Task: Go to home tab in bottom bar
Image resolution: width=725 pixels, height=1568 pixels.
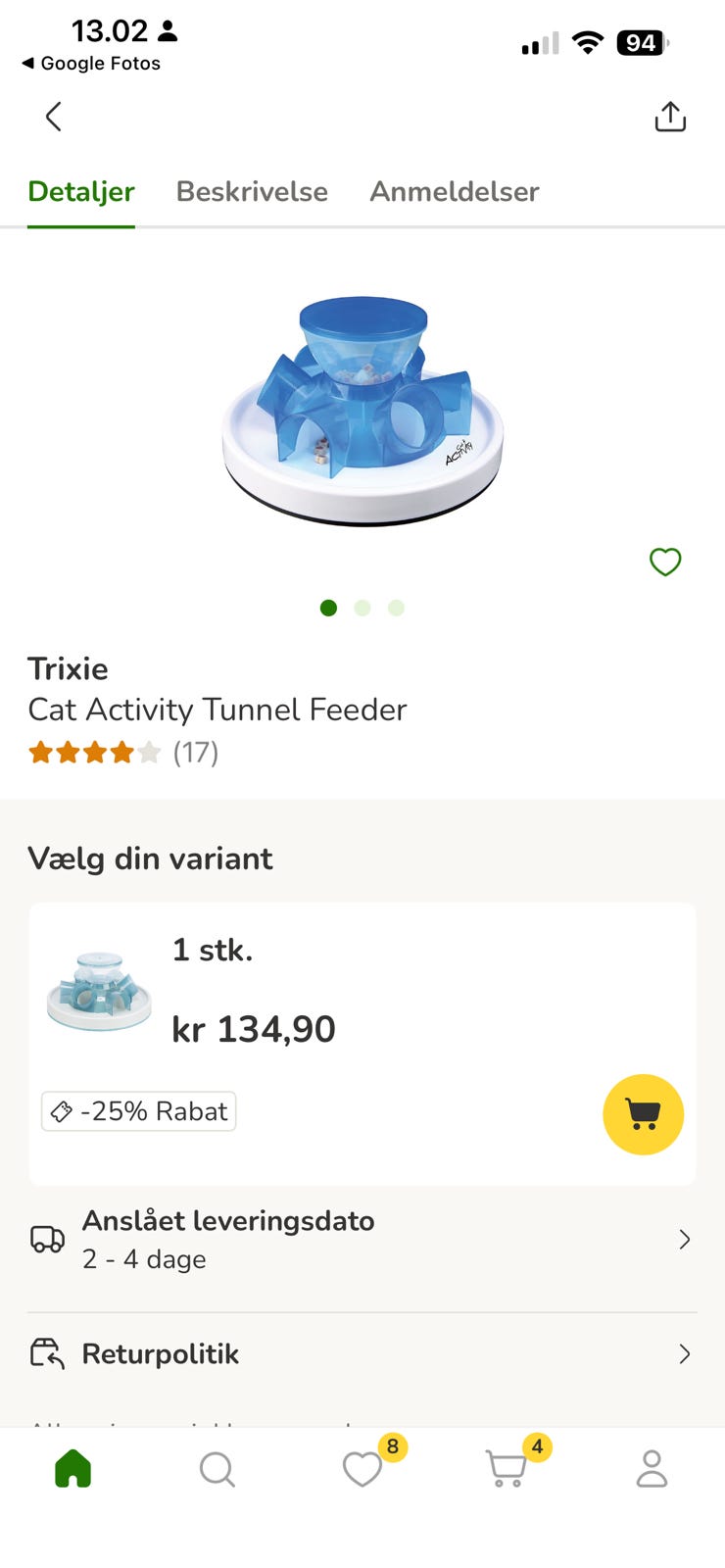Action: coord(73,1469)
